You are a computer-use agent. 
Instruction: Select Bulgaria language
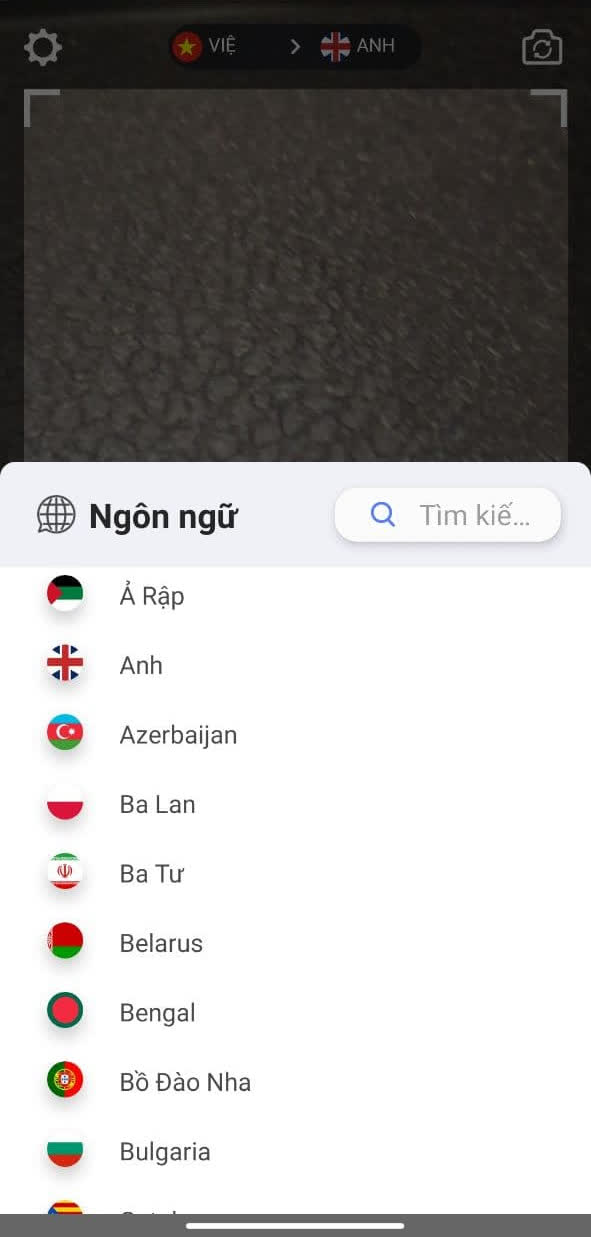[295, 1152]
